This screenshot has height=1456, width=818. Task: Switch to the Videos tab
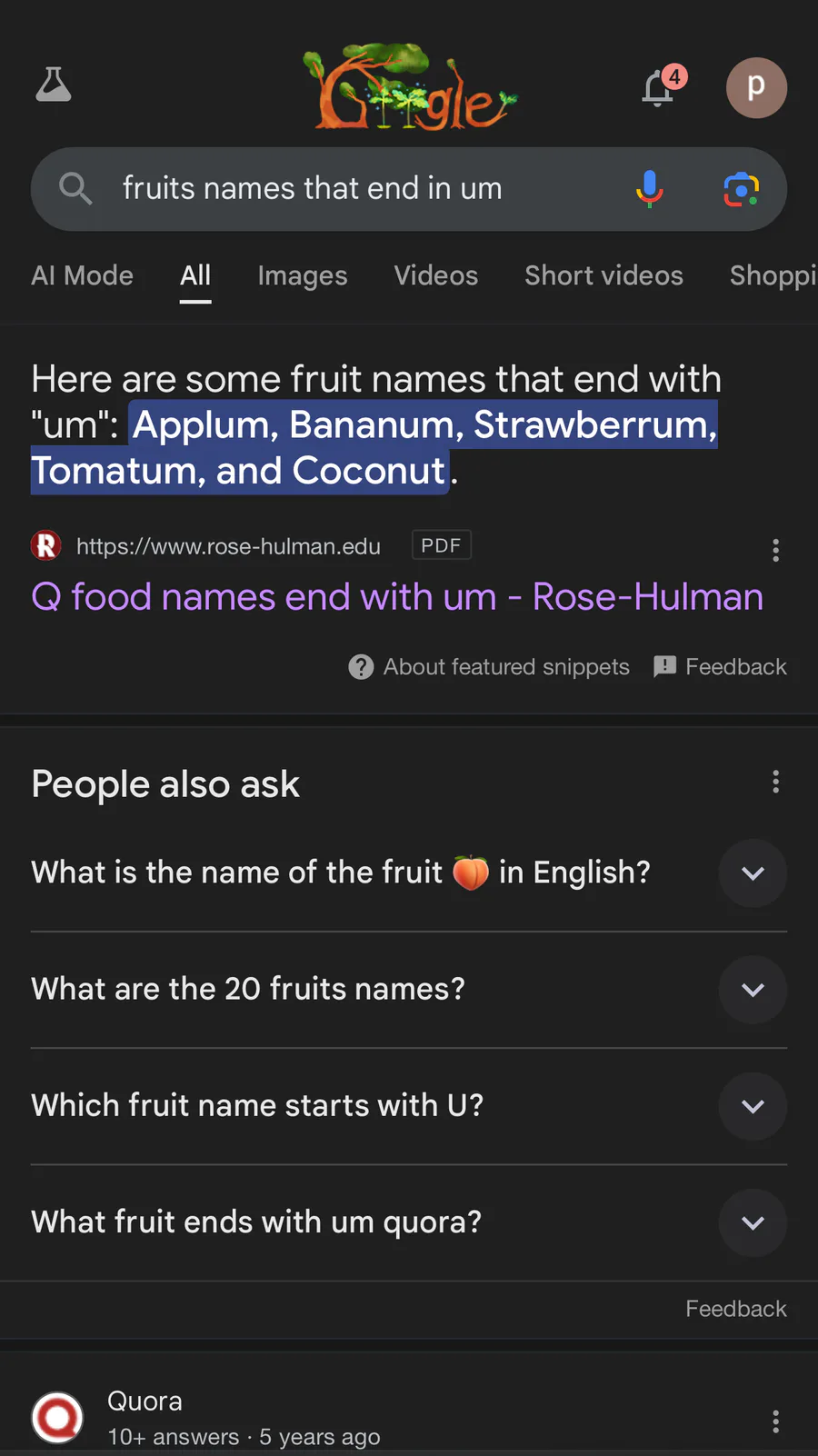(436, 275)
